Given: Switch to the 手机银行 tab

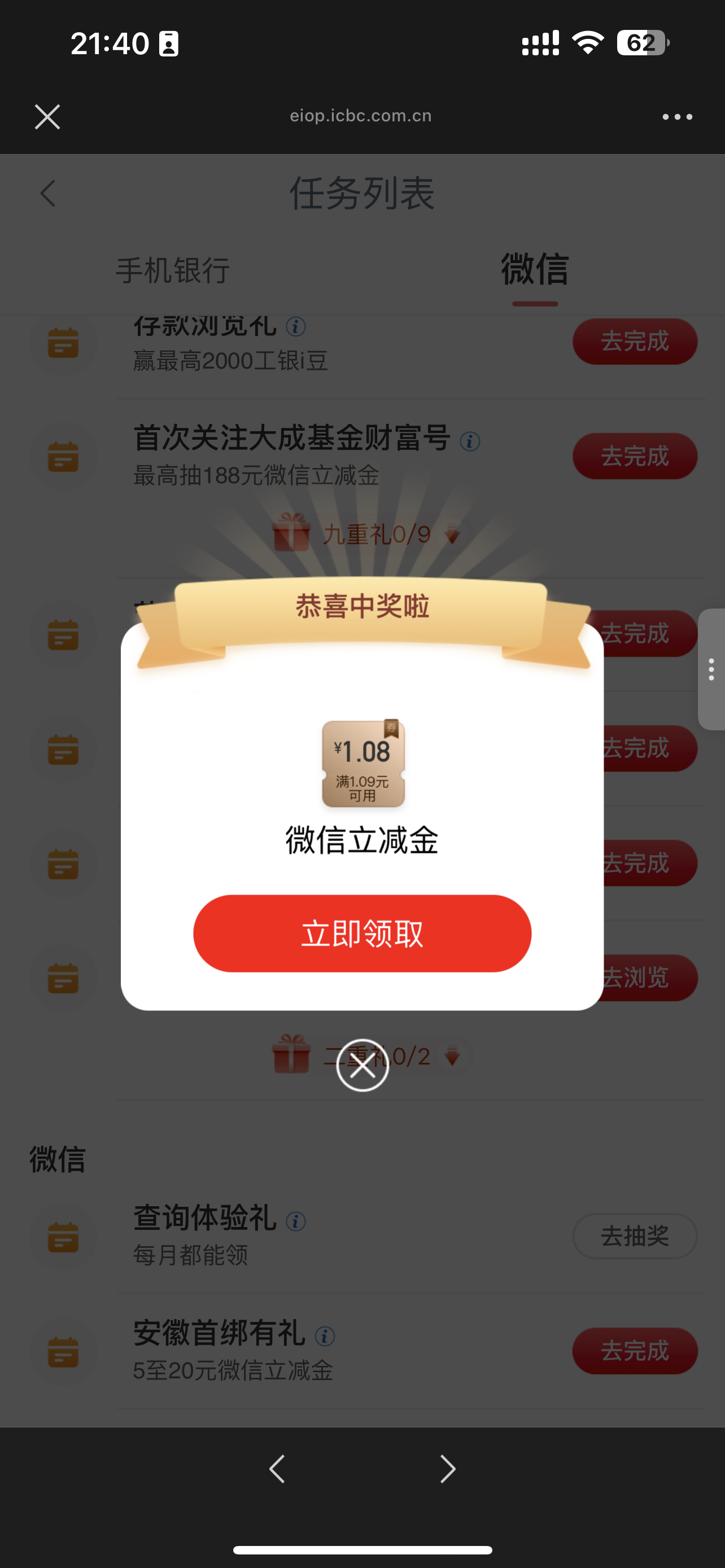Looking at the screenshot, I should (x=173, y=270).
